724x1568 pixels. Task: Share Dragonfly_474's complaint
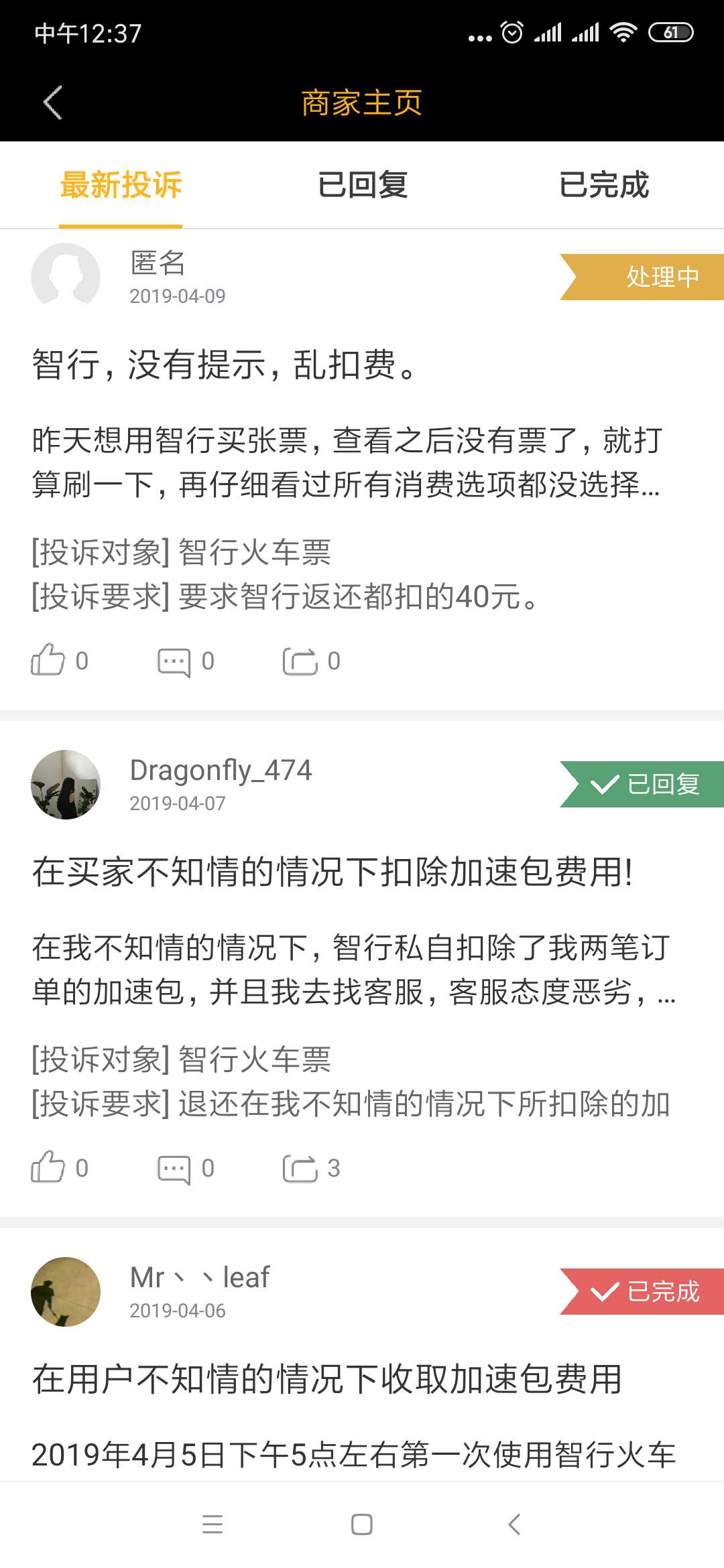300,1169
